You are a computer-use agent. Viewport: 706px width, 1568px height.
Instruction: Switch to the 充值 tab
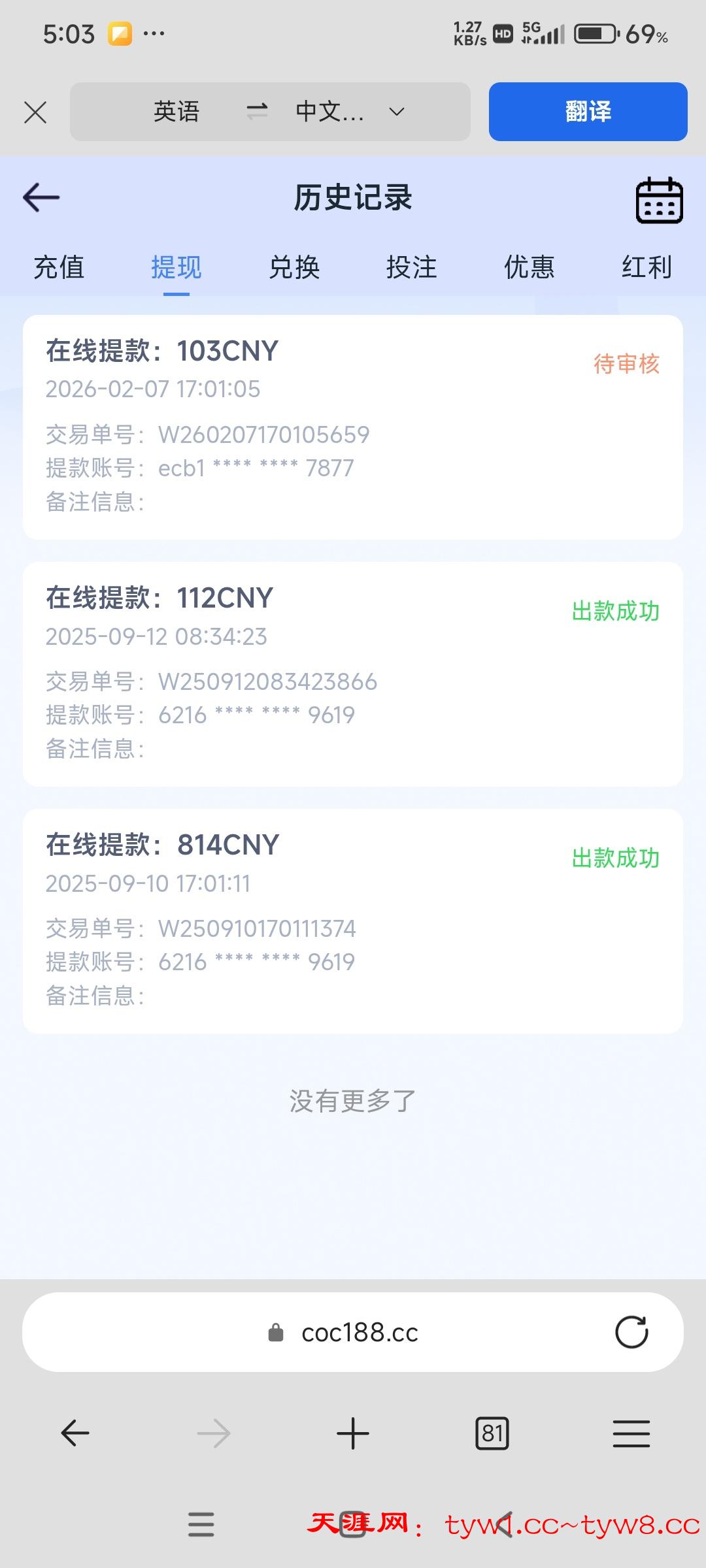(59, 267)
